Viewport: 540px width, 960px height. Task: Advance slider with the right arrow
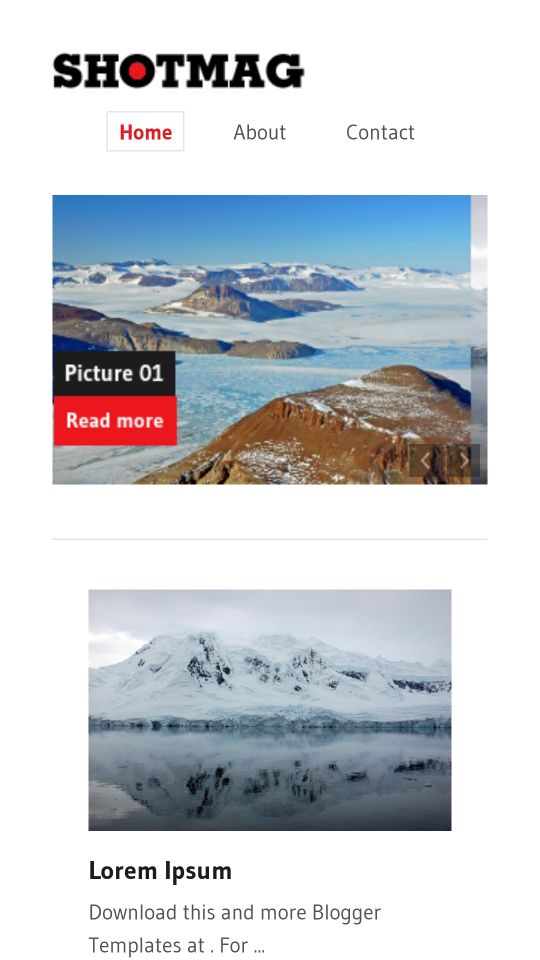click(x=463, y=460)
